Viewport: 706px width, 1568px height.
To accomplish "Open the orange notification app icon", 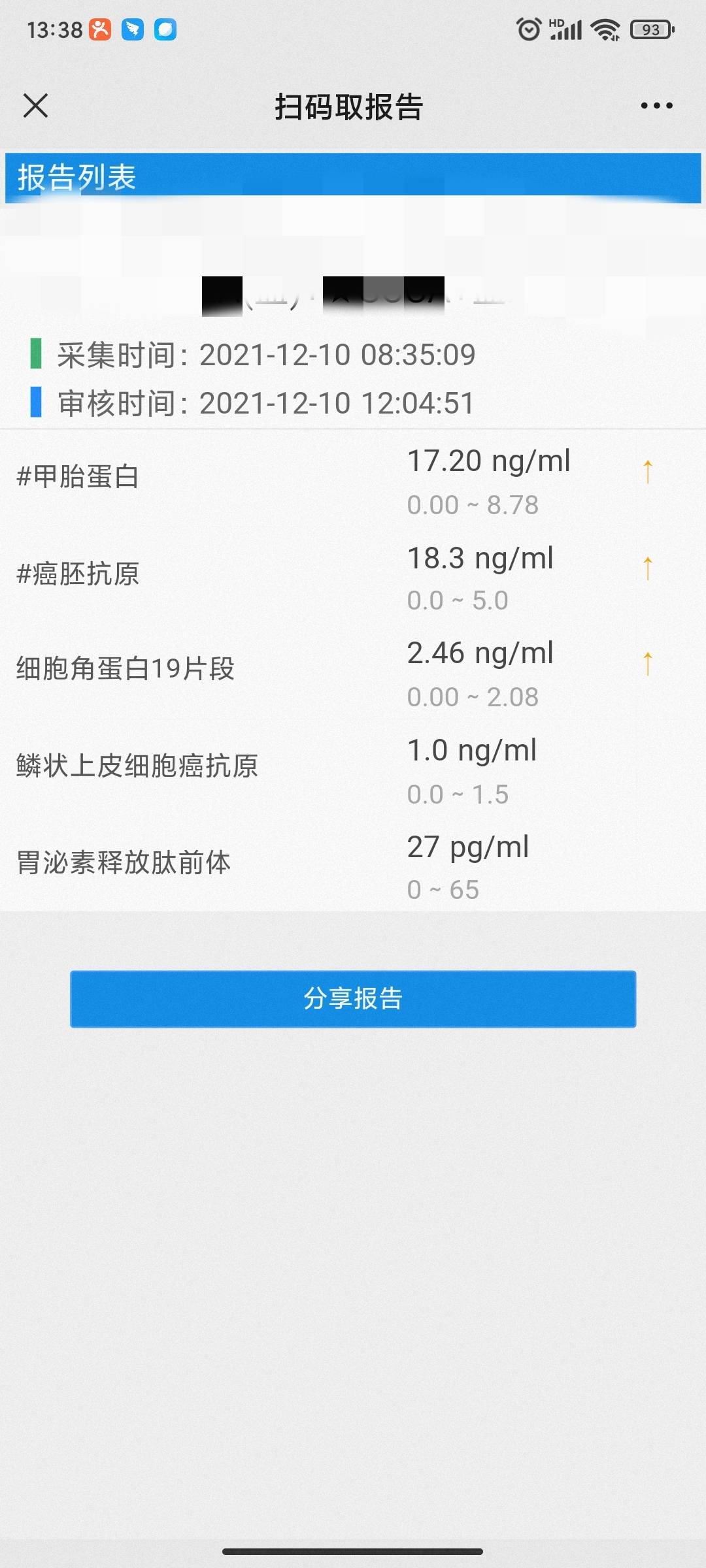I will click(101, 30).
